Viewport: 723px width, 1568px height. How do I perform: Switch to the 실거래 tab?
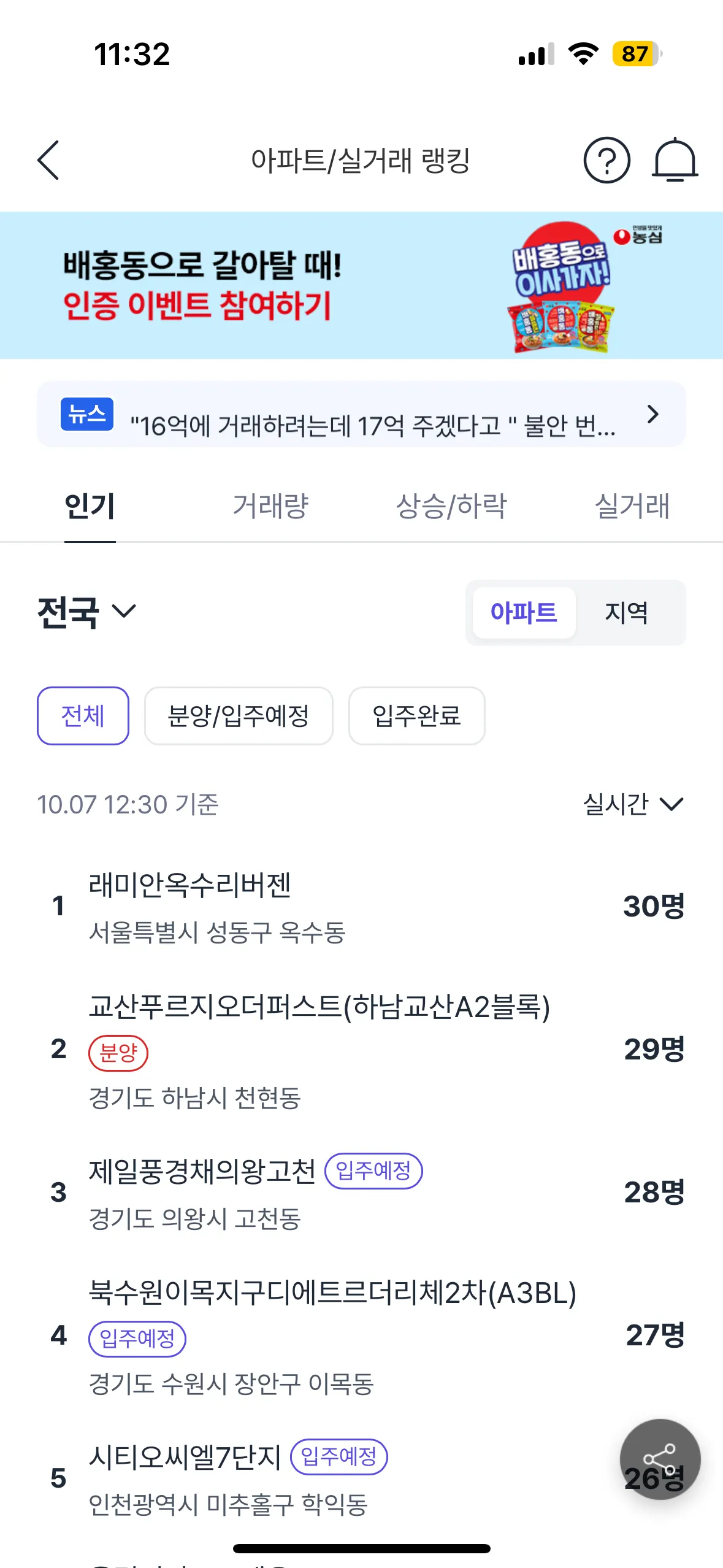pos(632,507)
